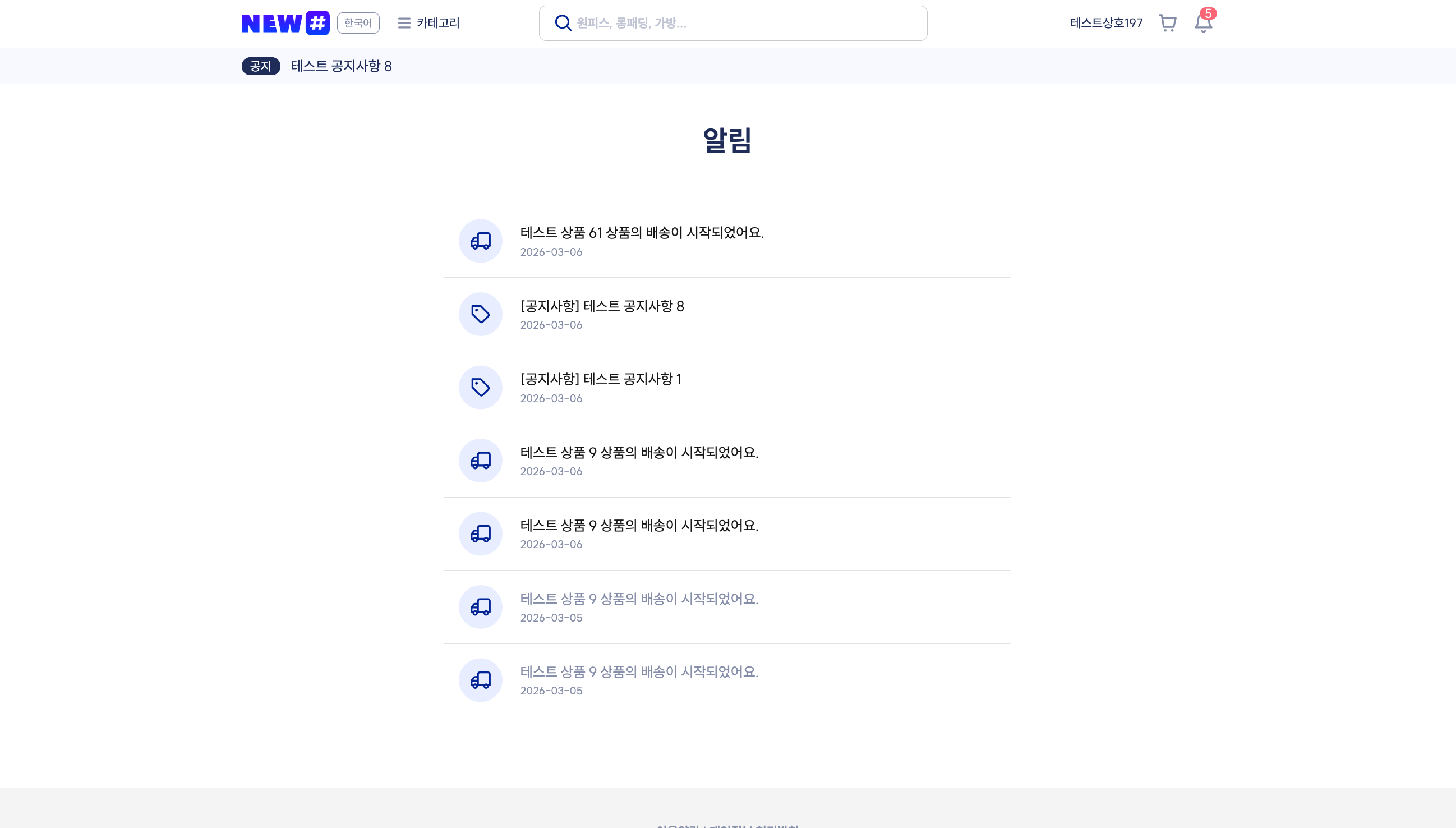
Task: Go to the NEW# home logo
Action: 285,24
